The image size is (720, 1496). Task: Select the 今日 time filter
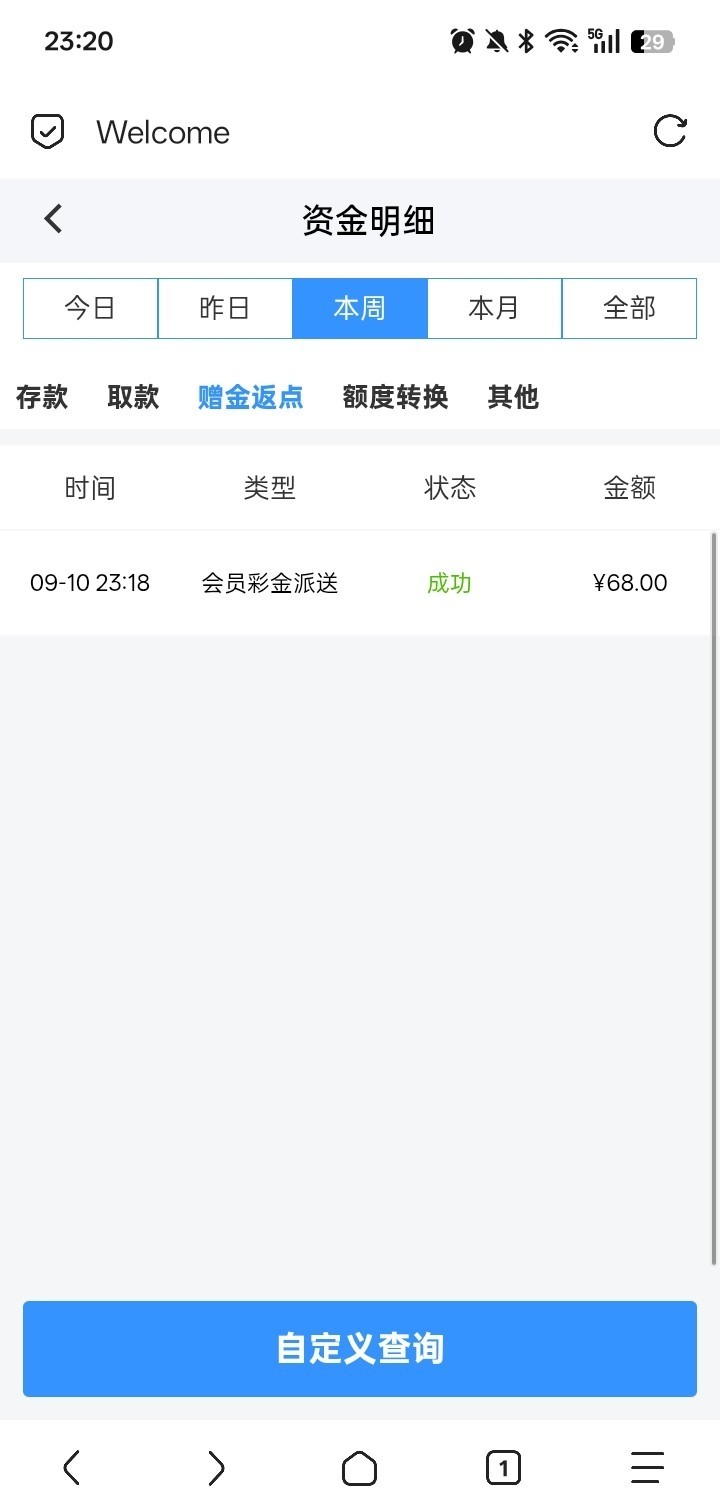click(x=90, y=308)
